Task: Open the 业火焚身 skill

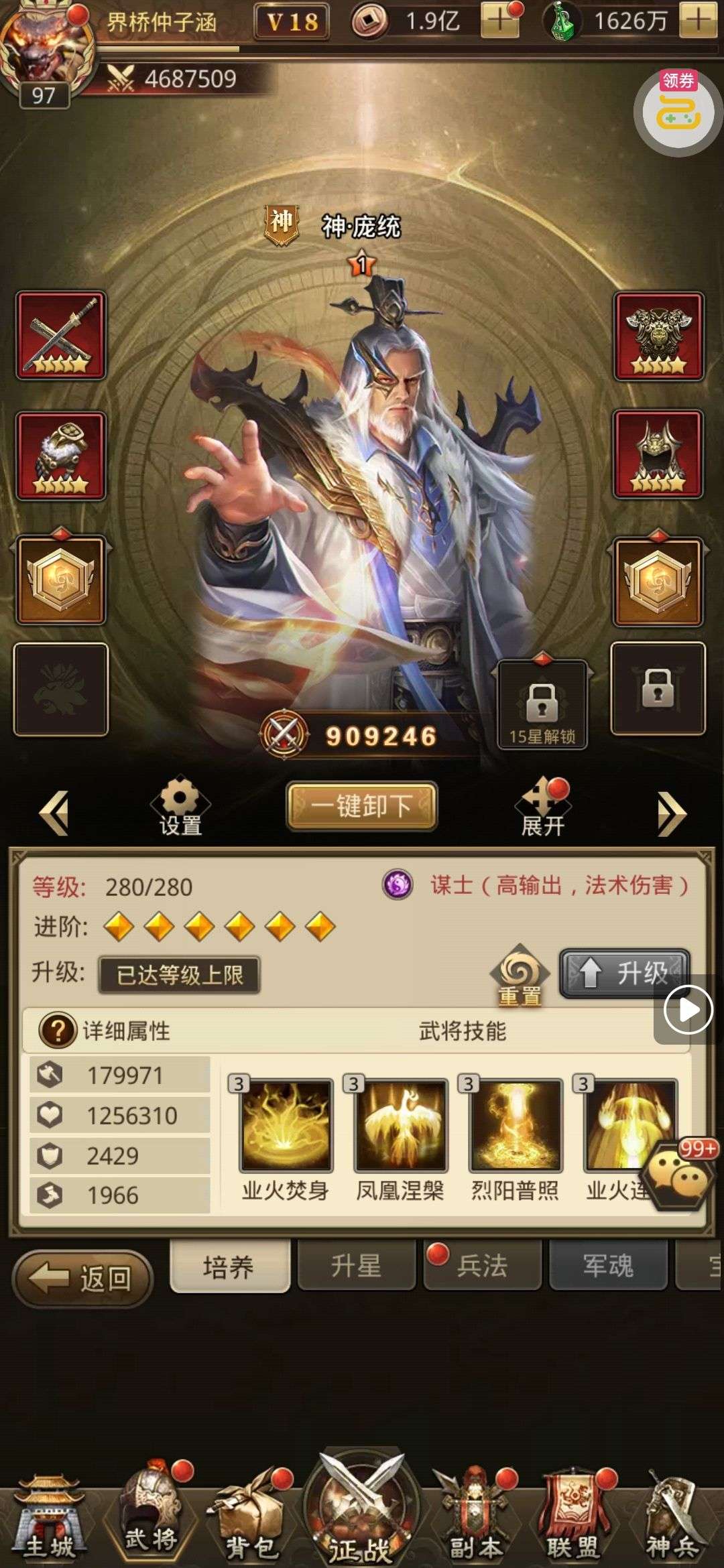Action: [286, 1125]
